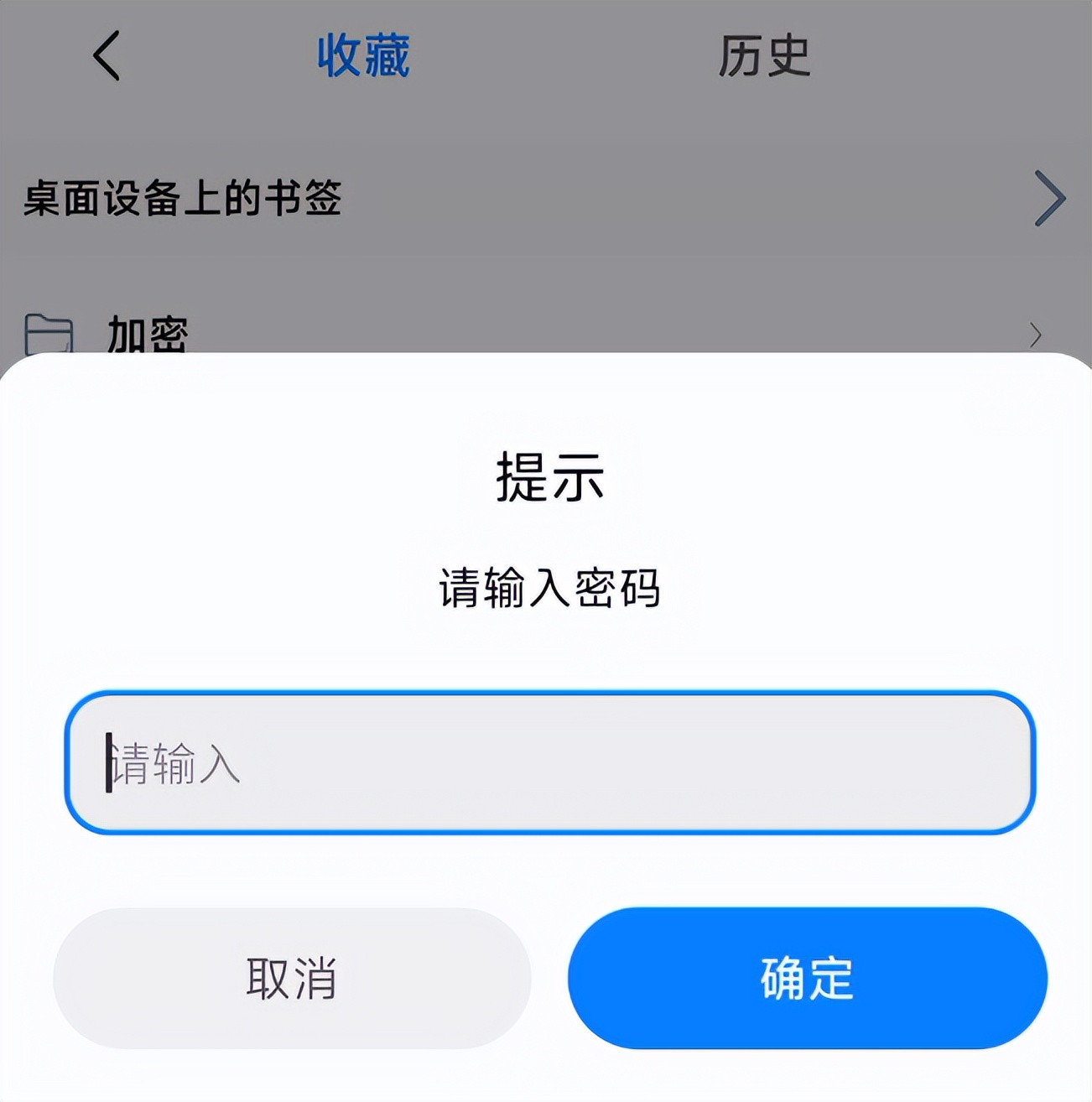
Task: Tap the right arrow on the bookmarks row
Action: [x=1049, y=200]
